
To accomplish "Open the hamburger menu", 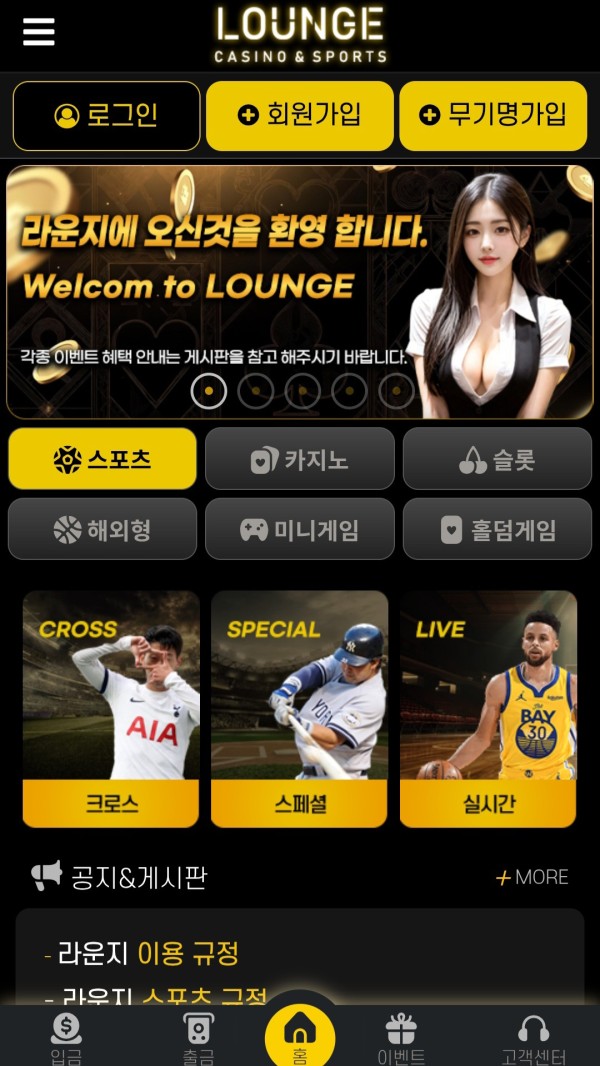I will pyautogui.click(x=39, y=31).
